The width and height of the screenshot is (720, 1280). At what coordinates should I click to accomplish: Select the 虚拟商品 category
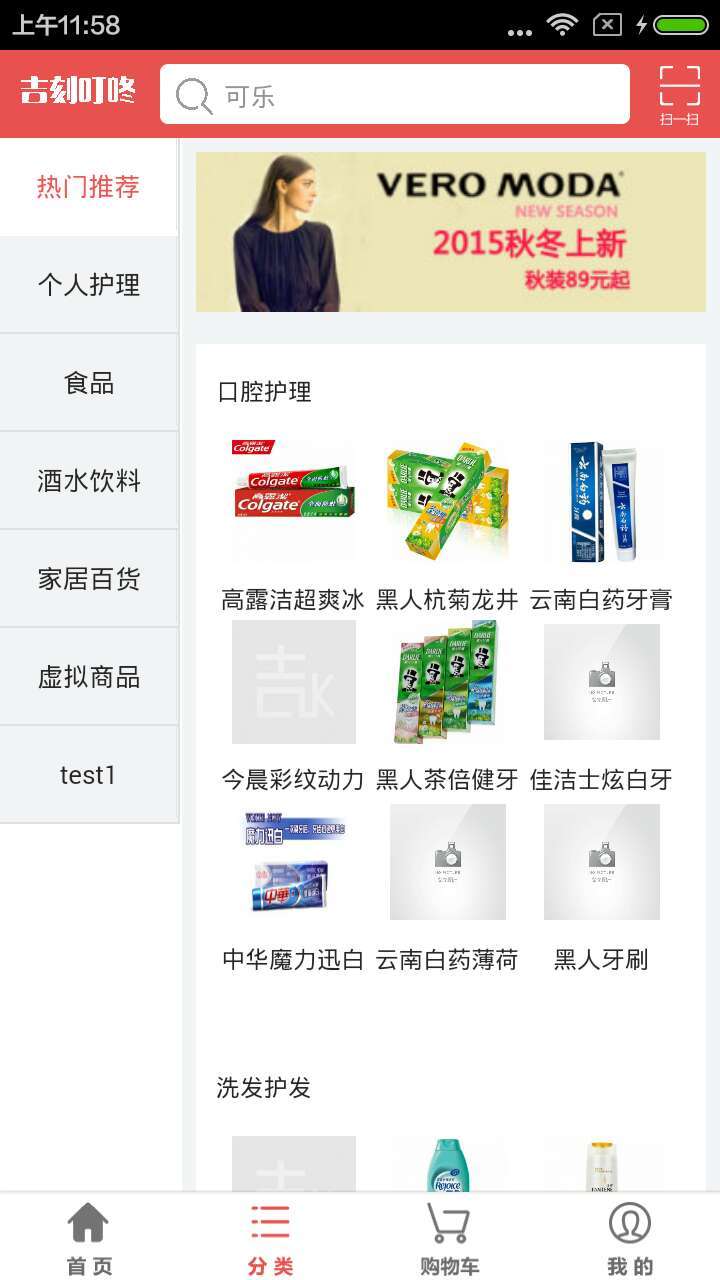coord(89,677)
